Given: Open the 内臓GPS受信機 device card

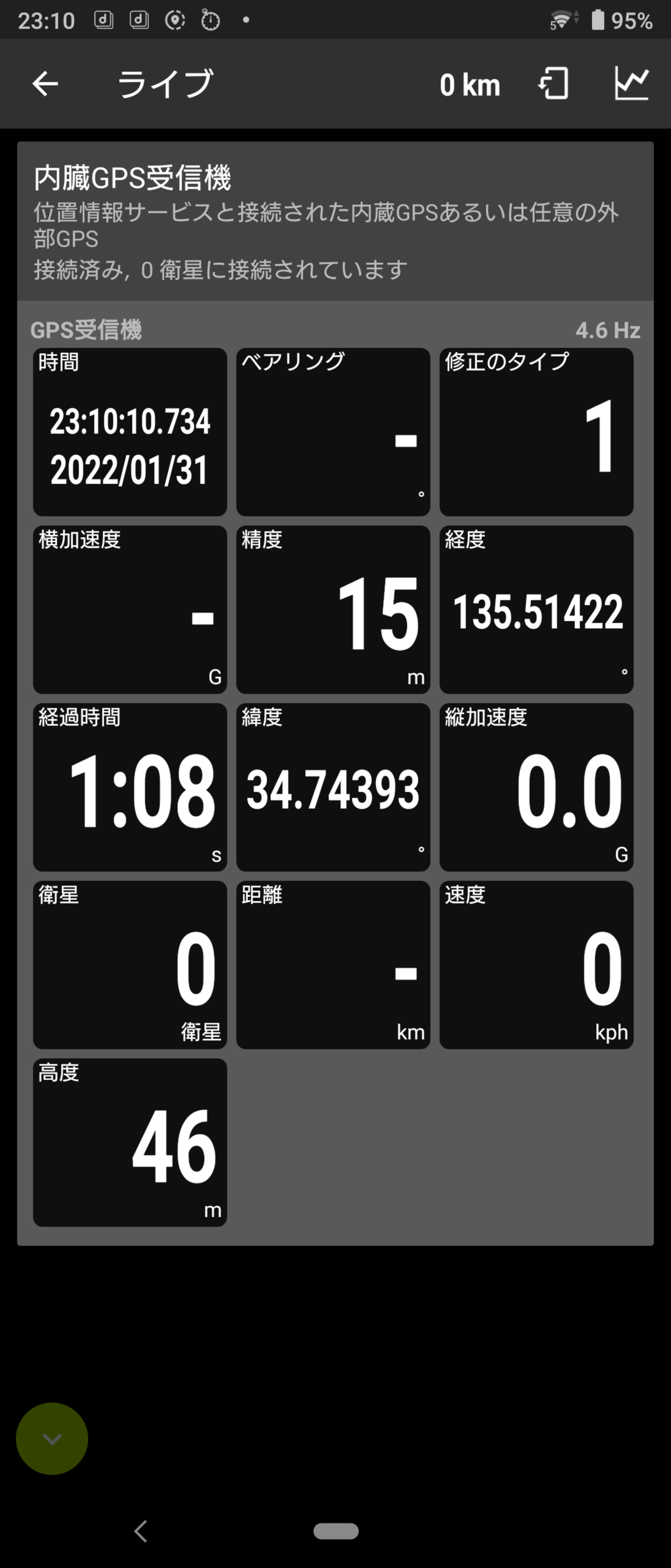Looking at the screenshot, I should pyautogui.click(x=335, y=221).
